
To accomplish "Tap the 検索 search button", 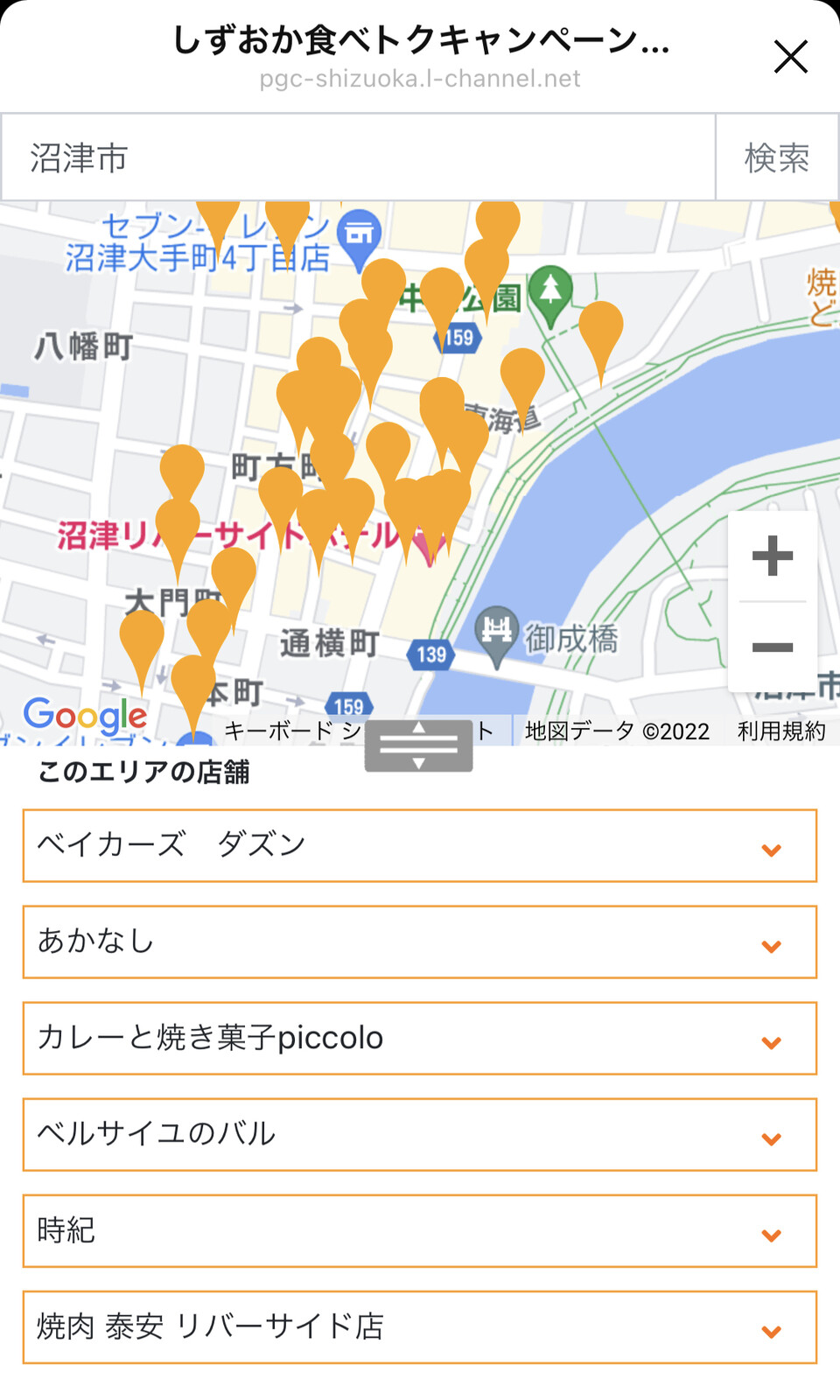I will coord(777,157).
